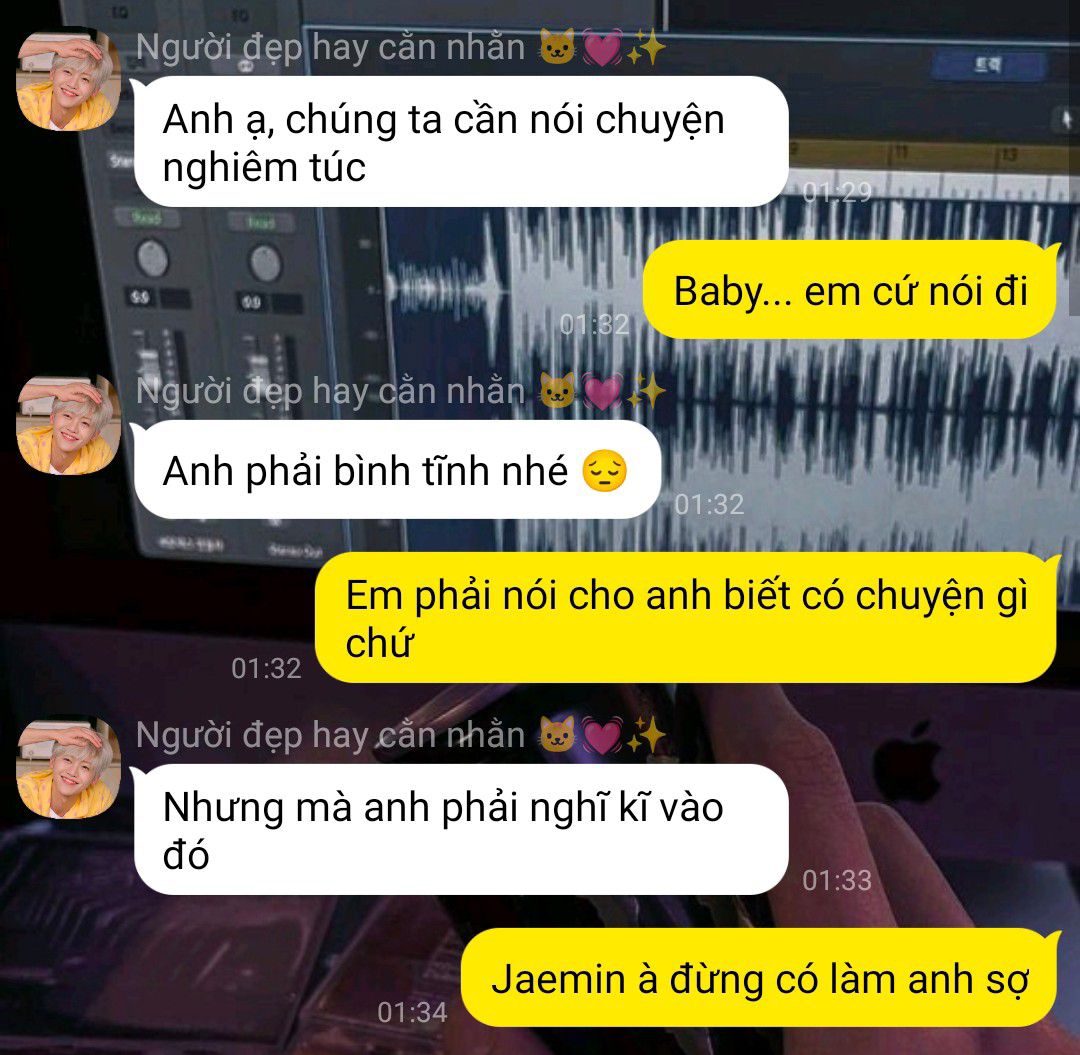Open sender's avatar beside "Anh ạ, chúng ta" message
The width and height of the screenshot is (1080, 1055).
68,82
